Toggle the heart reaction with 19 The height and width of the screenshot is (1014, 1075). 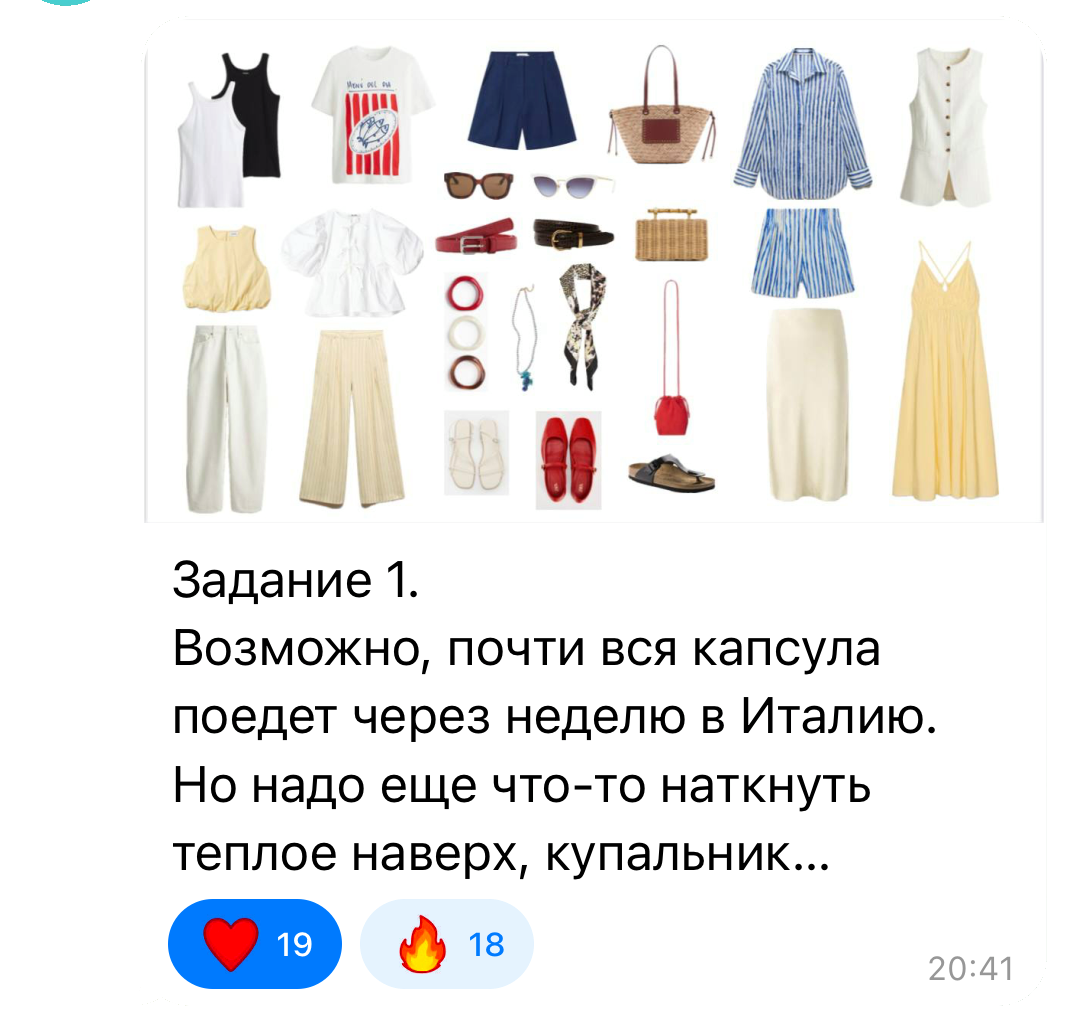[x=256, y=944]
